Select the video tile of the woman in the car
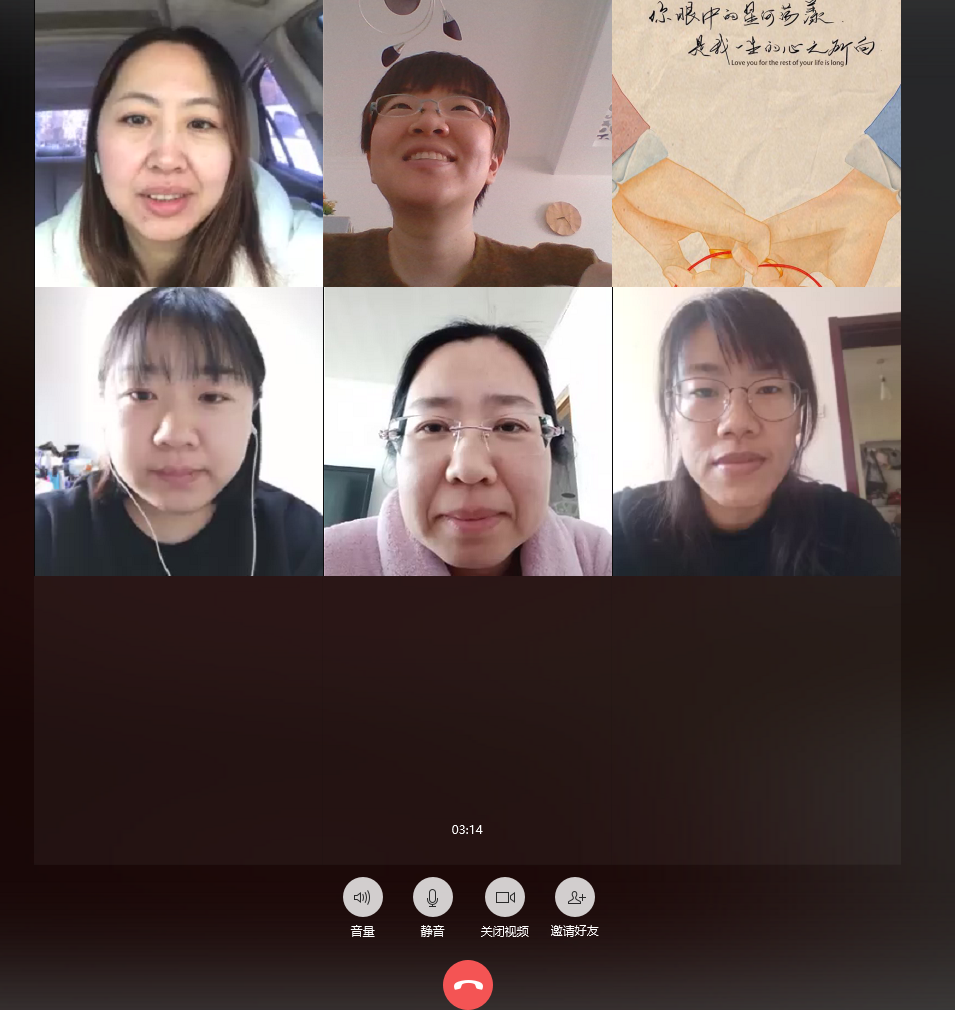This screenshot has height=1010, width=955. 179,143
